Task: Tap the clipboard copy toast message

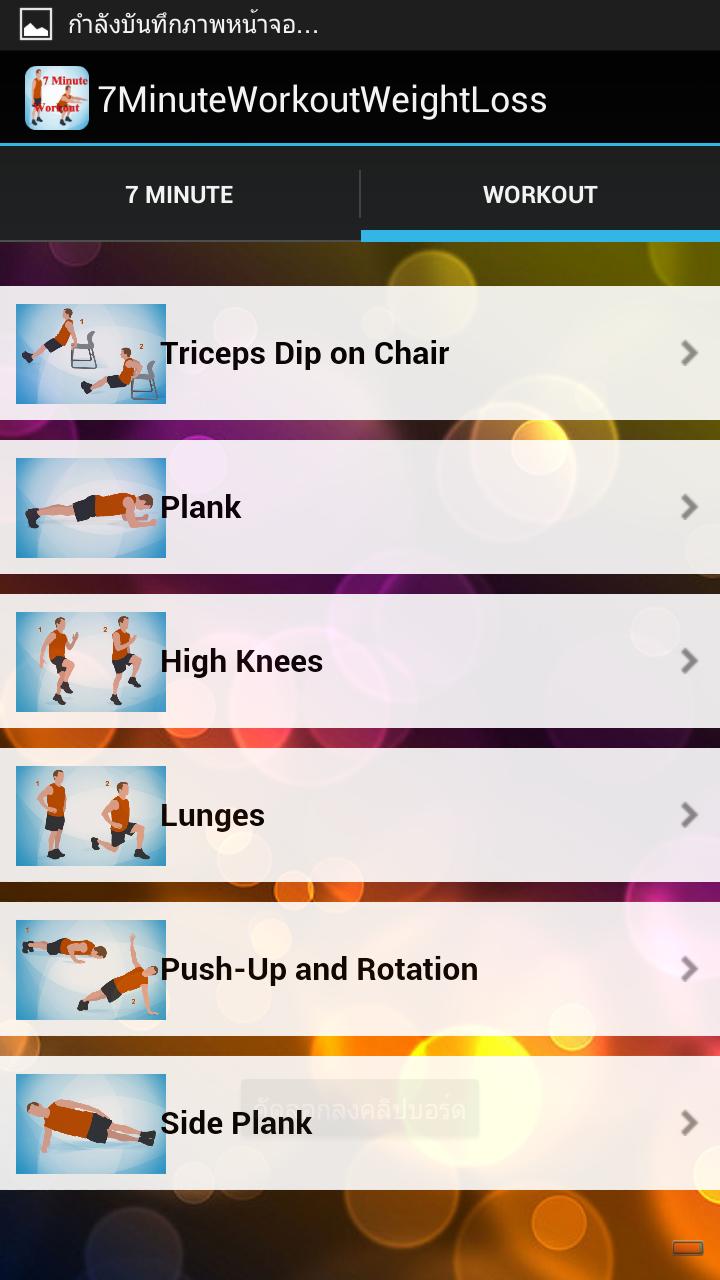Action: point(360,1107)
